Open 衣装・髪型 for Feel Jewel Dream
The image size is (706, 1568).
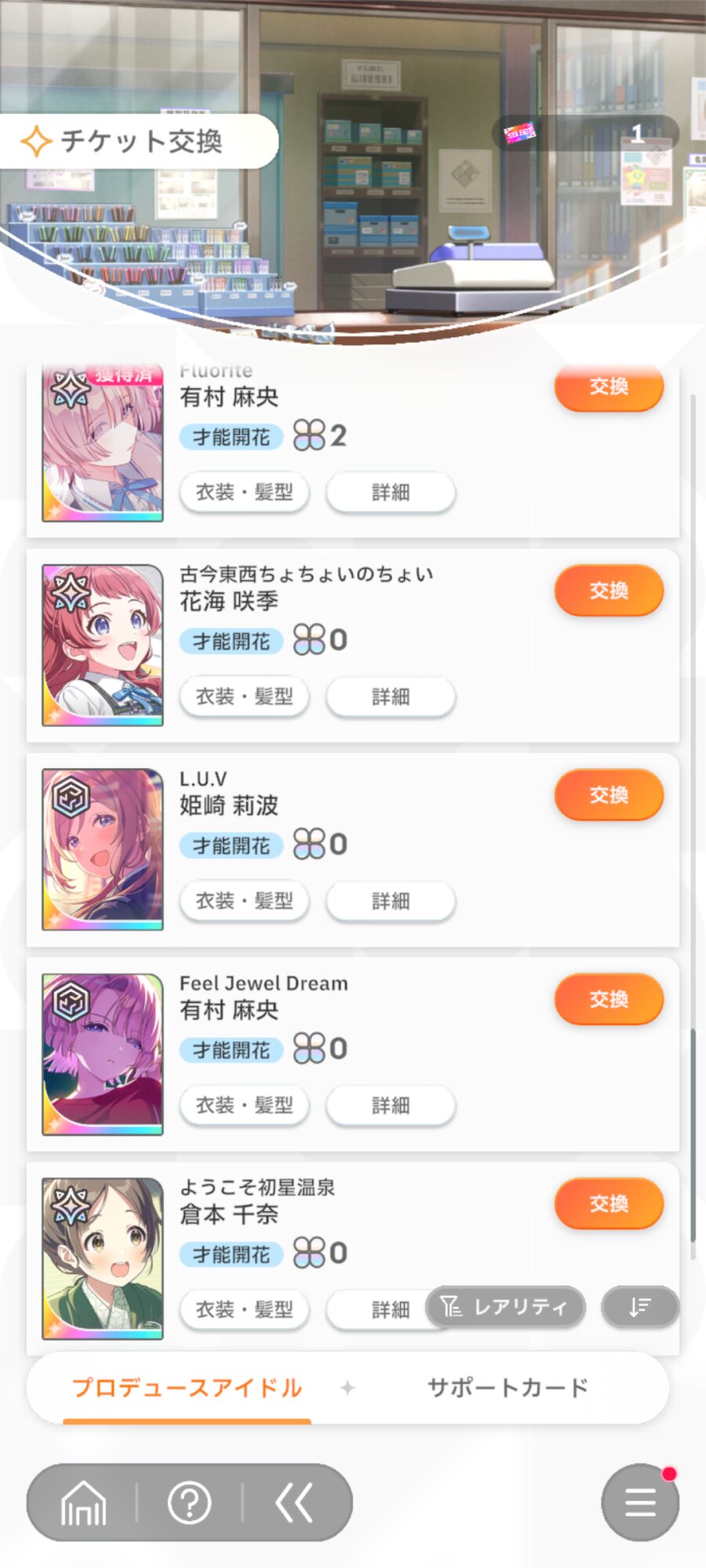pos(244,1105)
